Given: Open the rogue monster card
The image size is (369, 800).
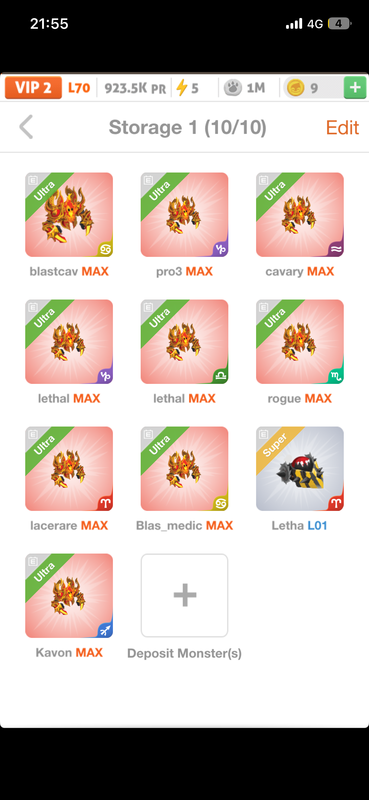Looking at the screenshot, I should (x=300, y=342).
